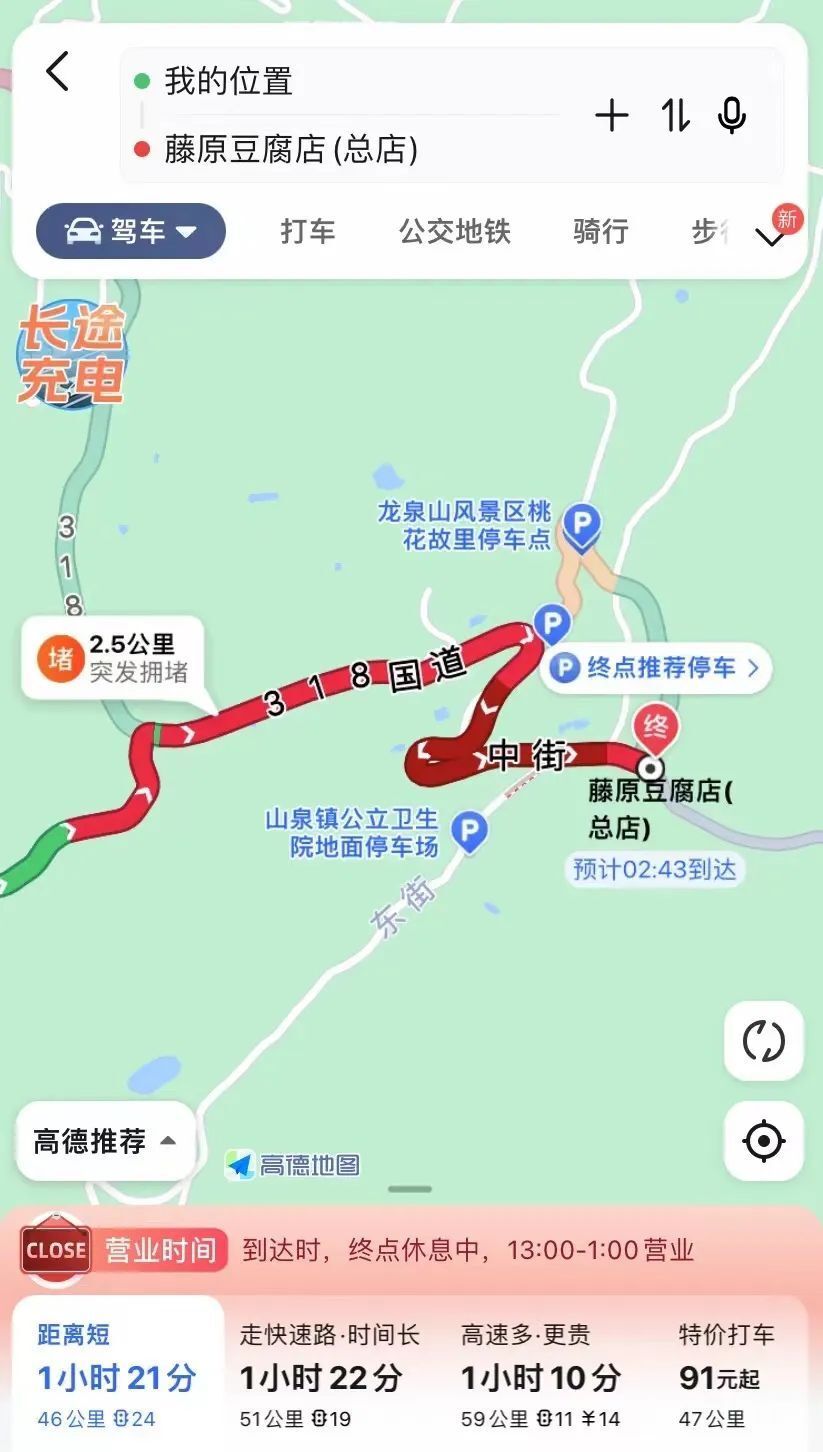
Task: Switch to the 骑行 tab
Action: (x=601, y=232)
